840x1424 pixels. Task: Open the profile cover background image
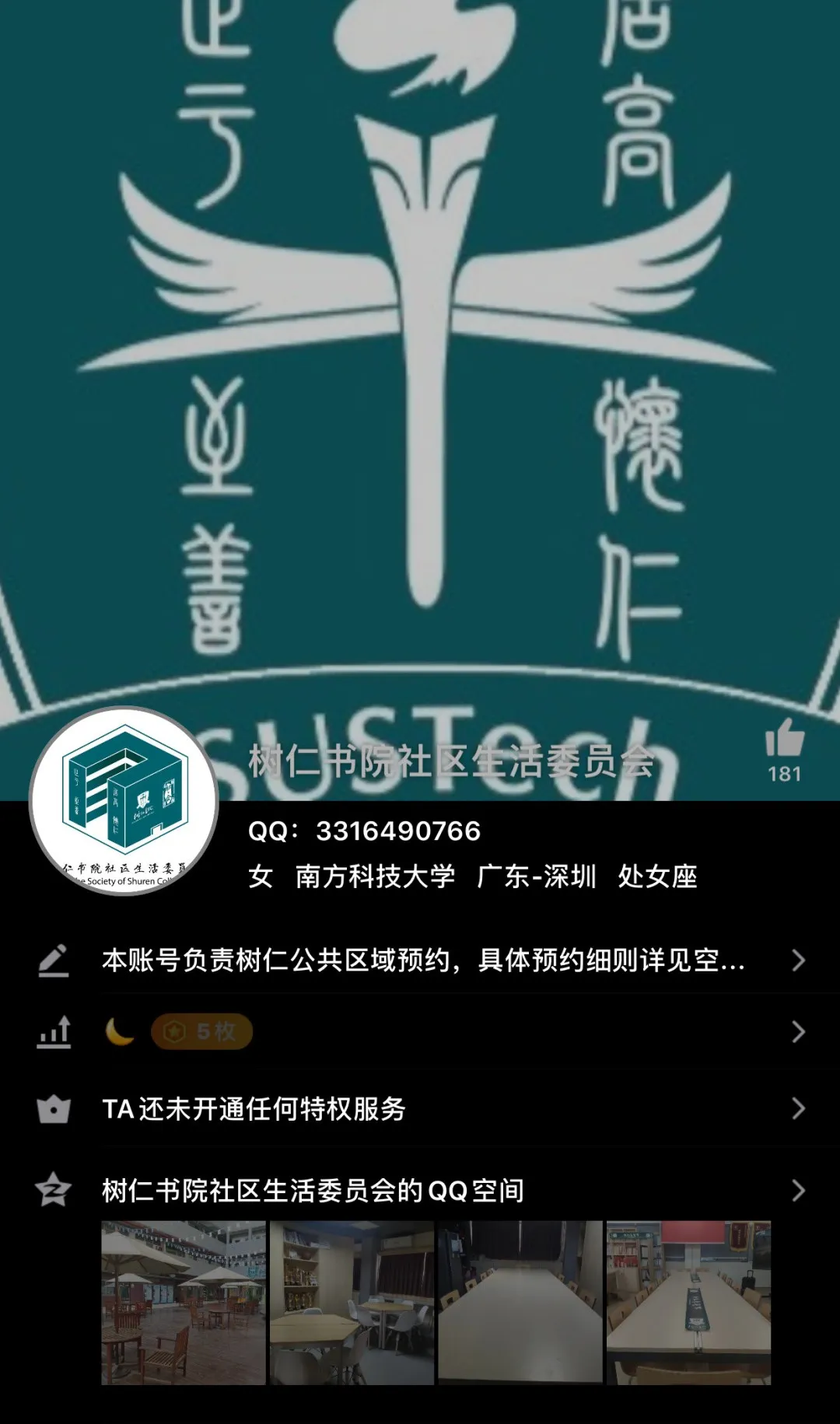pyautogui.click(x=420, y=350)
